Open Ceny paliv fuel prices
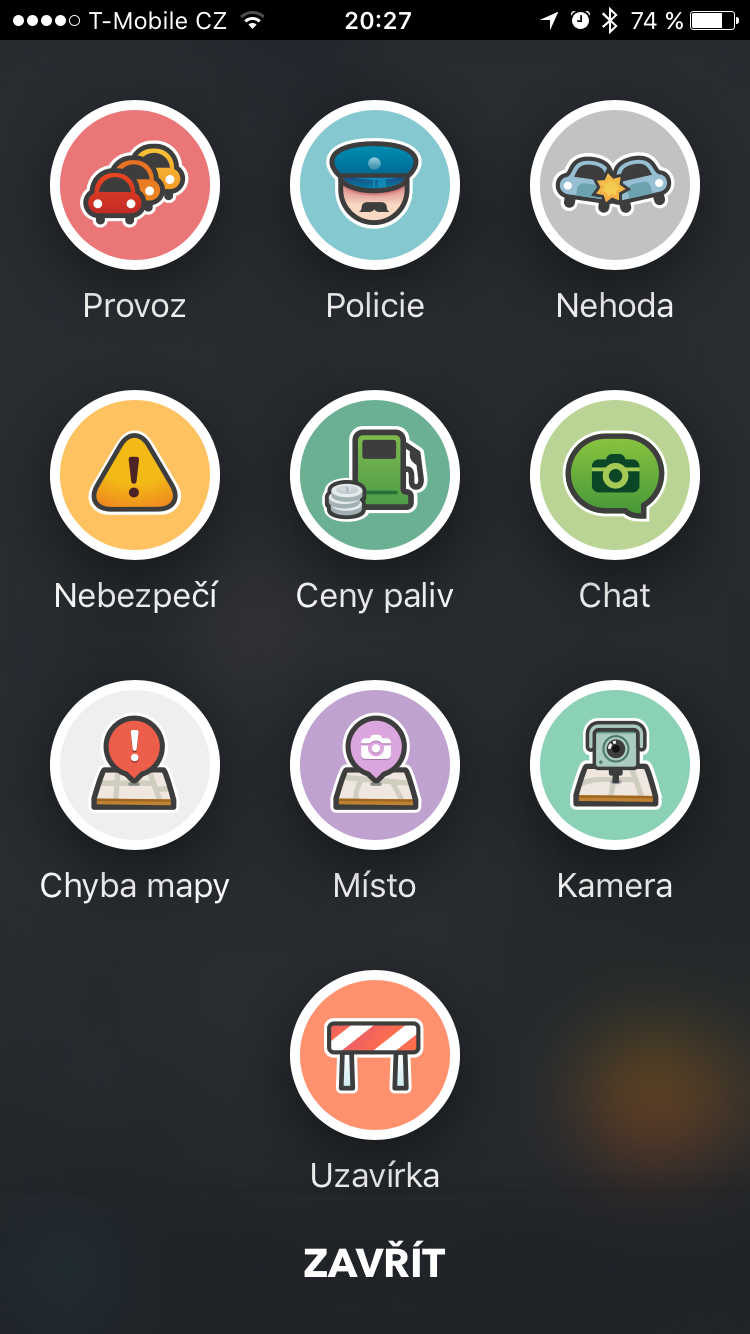Image resolution: width=750 pixels, height=1334 pixels. coord(375,475)
